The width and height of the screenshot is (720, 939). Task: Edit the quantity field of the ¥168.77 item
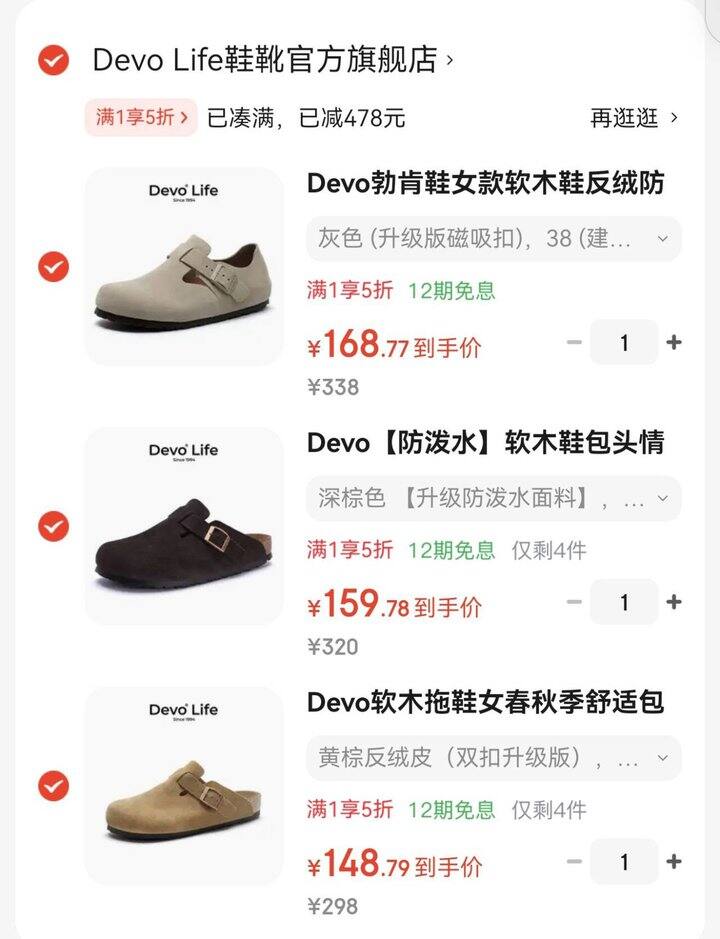[624, 342]
